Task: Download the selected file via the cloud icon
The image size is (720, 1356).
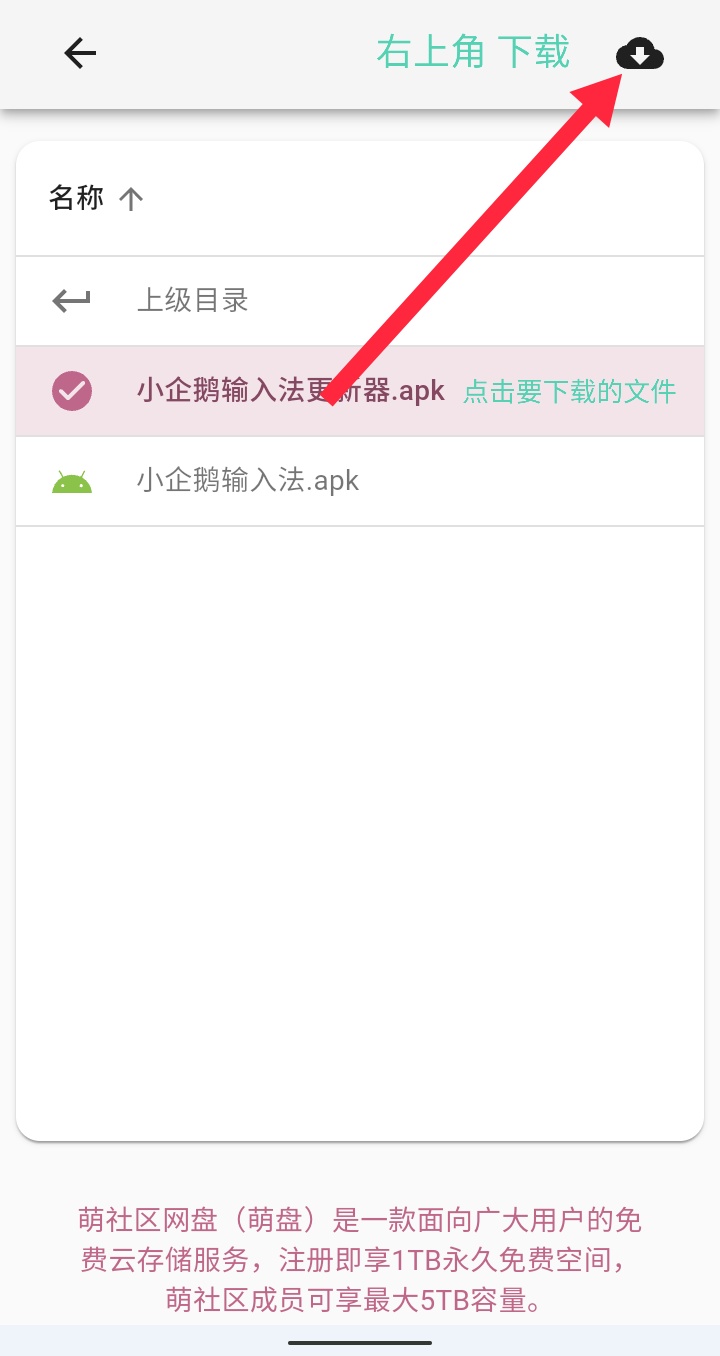Action: point(640,54)
